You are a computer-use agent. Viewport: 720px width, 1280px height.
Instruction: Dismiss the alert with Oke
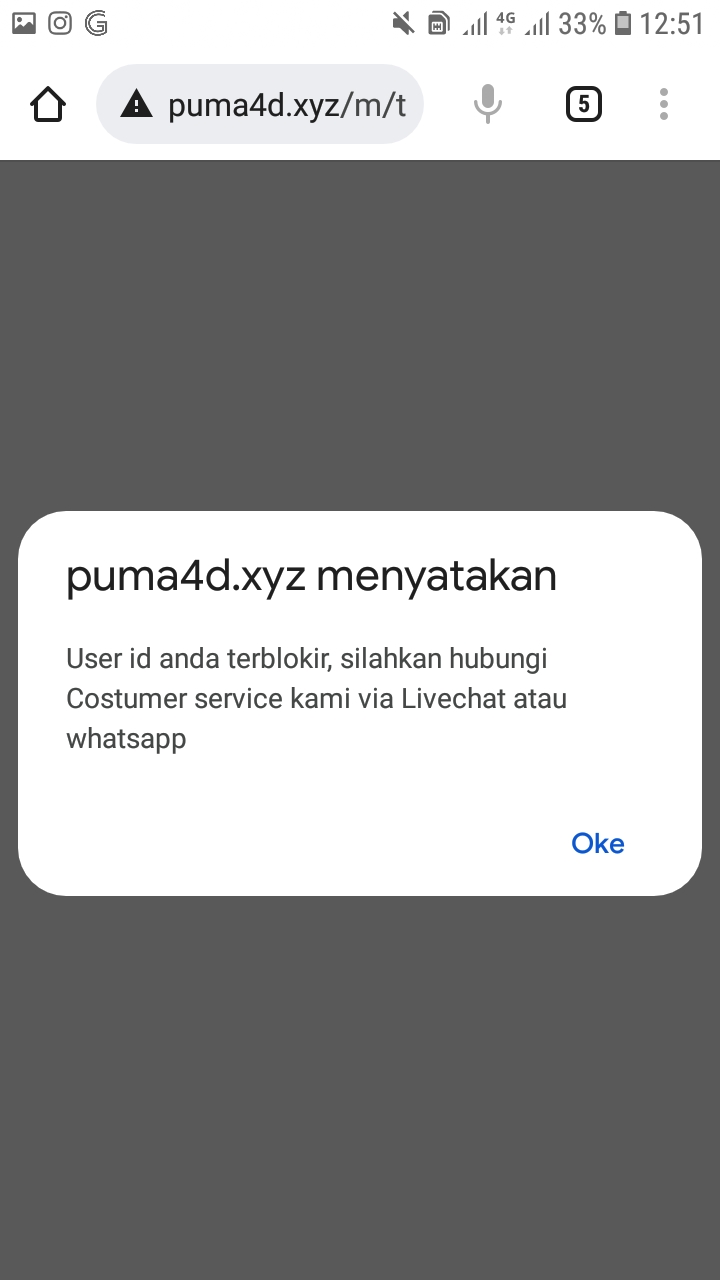tap(598, 843)
